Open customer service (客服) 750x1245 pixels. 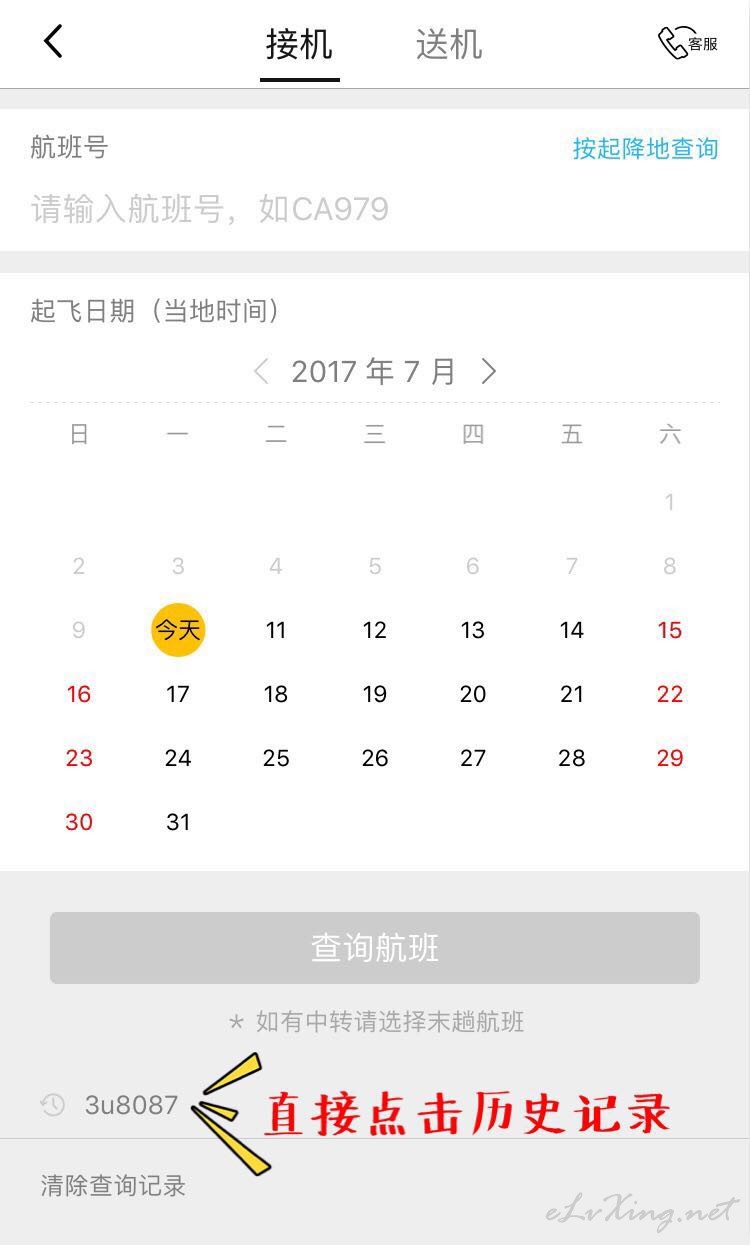click(688, 43)
